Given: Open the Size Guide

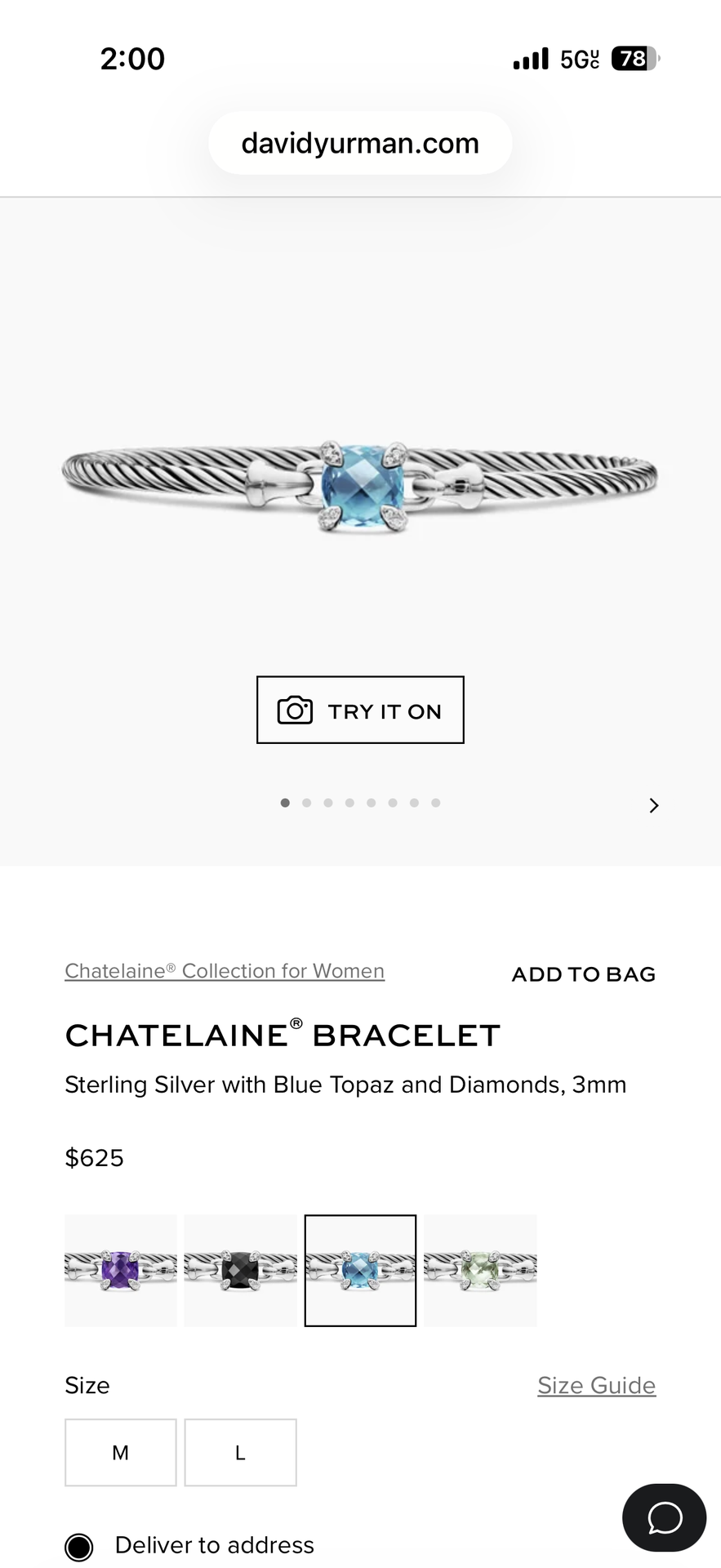Looking at the screenshot, I should [596, 1386].
